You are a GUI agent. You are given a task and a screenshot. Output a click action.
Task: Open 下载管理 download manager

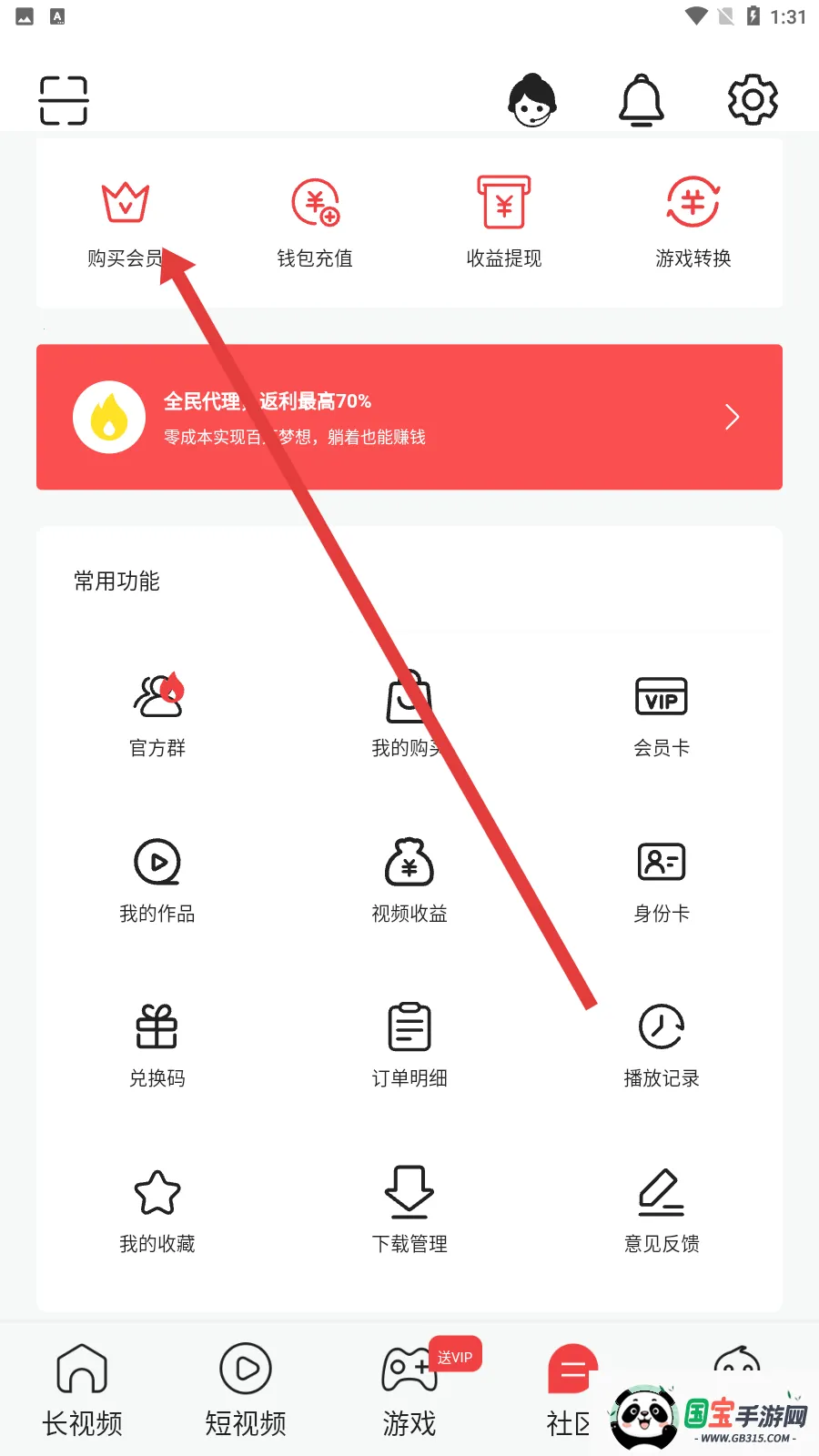point(409,1210)
